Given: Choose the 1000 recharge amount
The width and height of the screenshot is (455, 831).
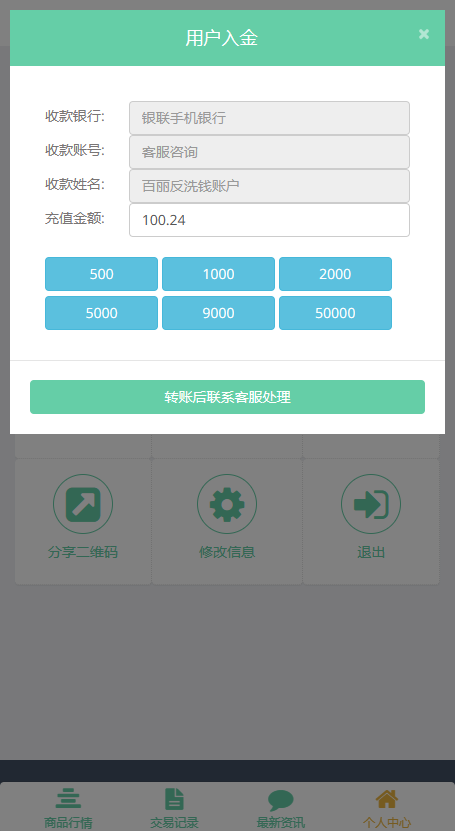Looking at the screenshot, I should click(x=218, y=274).
